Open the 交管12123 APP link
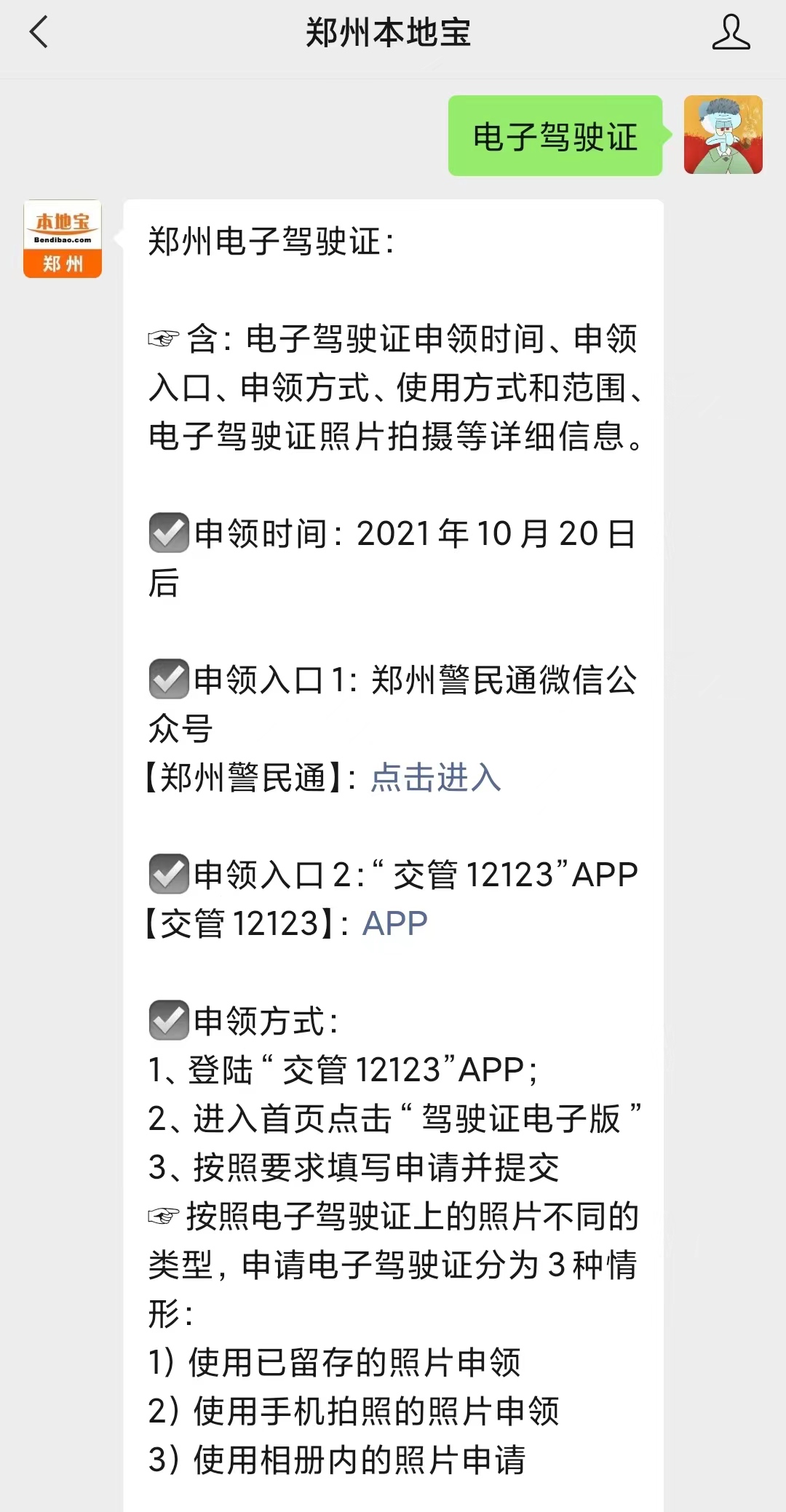786x1512 pixels. tap(394, 923)
